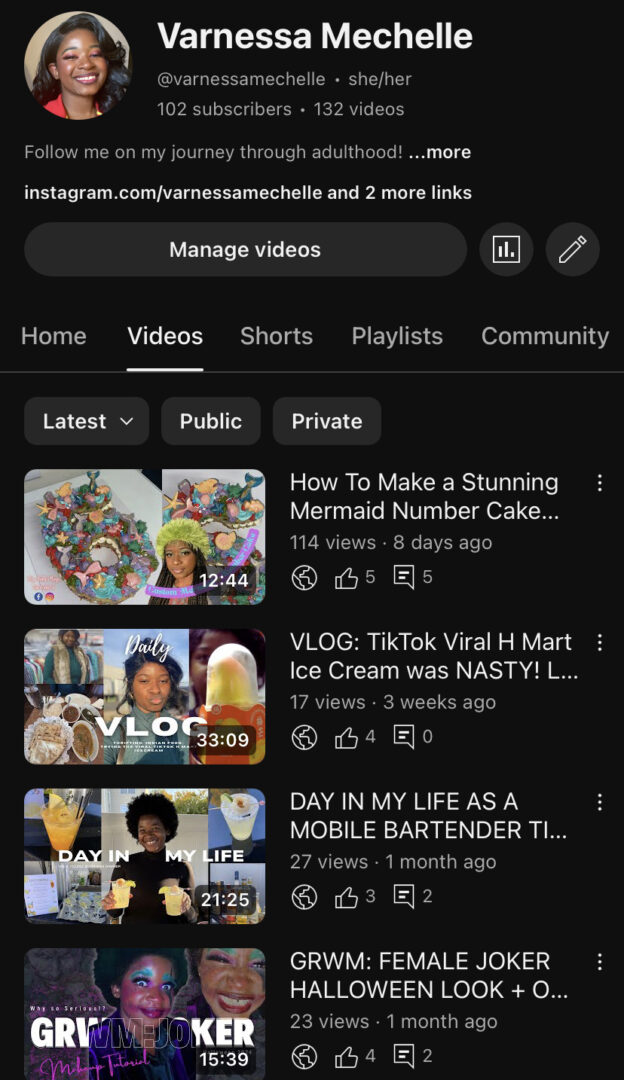Open options for Mermaid Number Cake video
This screenshot has width=624, height=1080.
[600, 483]
